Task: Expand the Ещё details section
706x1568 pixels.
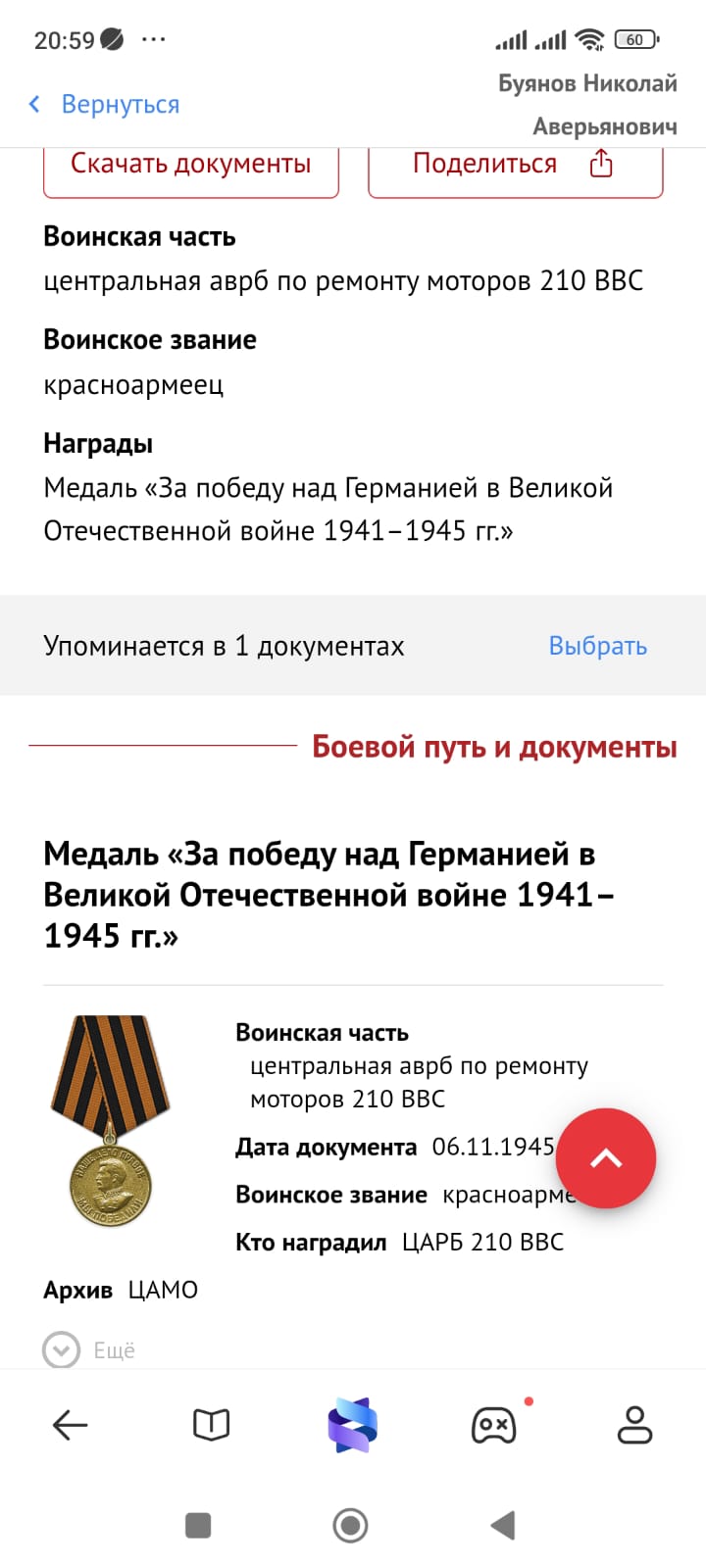Action: coord(89,1349)
